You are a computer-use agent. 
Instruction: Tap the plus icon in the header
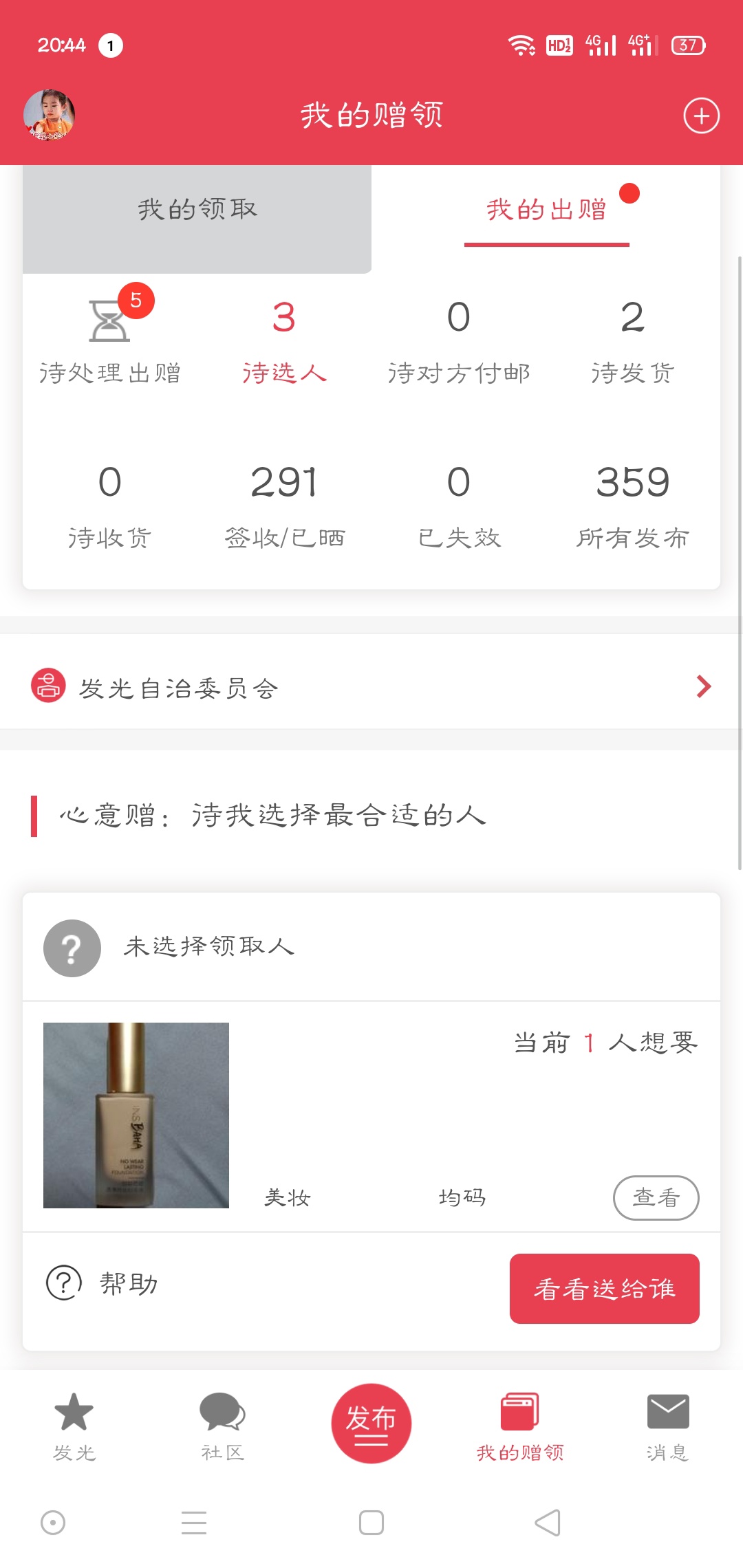point(701,116)
